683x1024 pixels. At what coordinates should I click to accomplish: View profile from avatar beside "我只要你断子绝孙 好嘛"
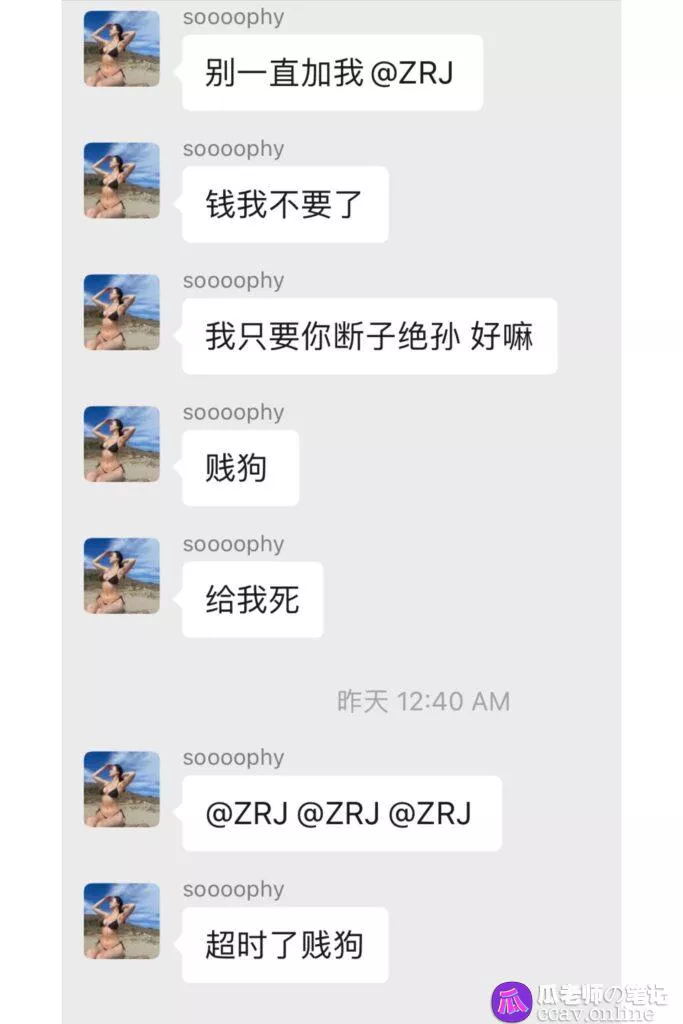[121, 312]
